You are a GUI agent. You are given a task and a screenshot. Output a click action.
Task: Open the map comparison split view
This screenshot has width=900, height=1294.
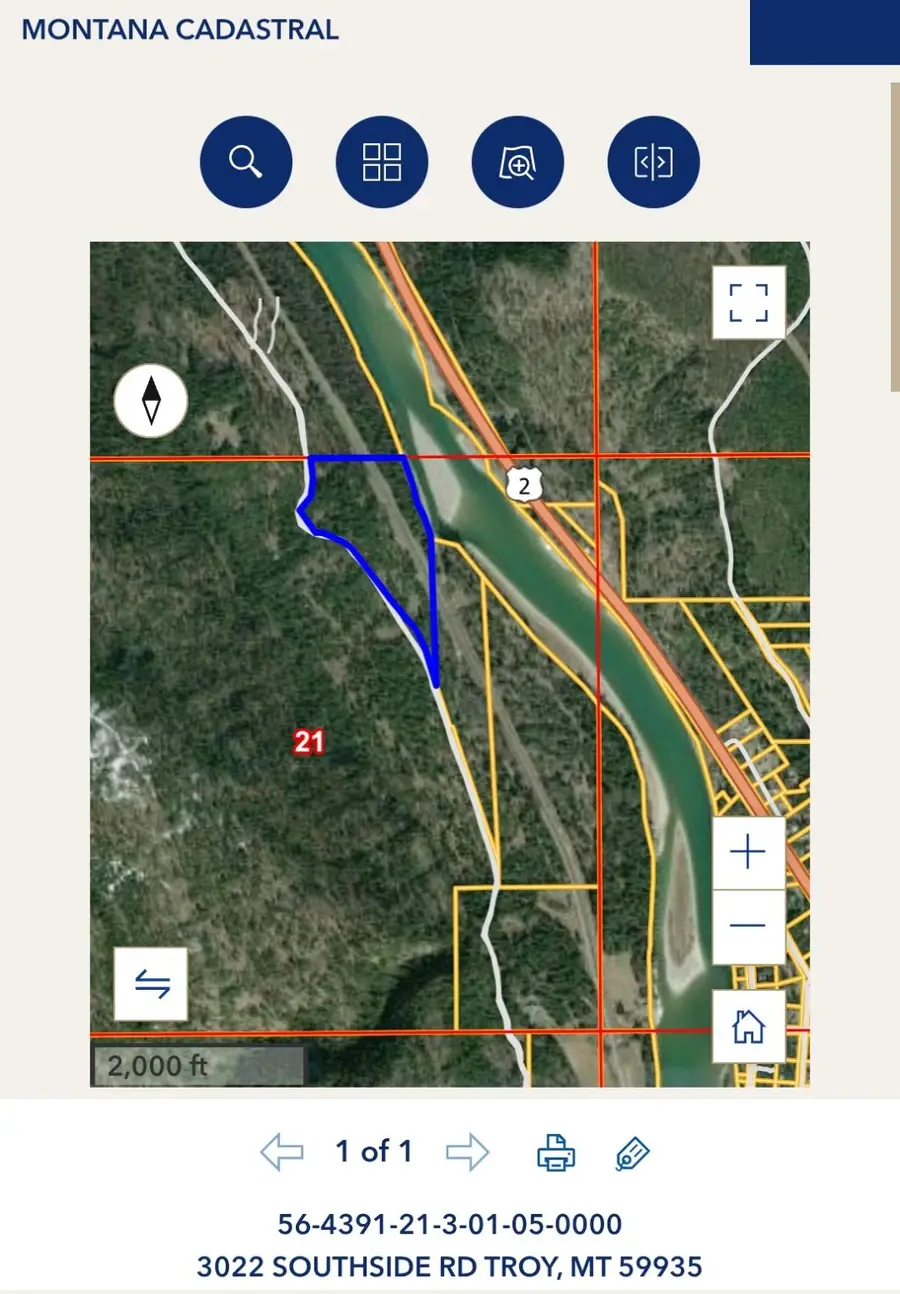653,161
